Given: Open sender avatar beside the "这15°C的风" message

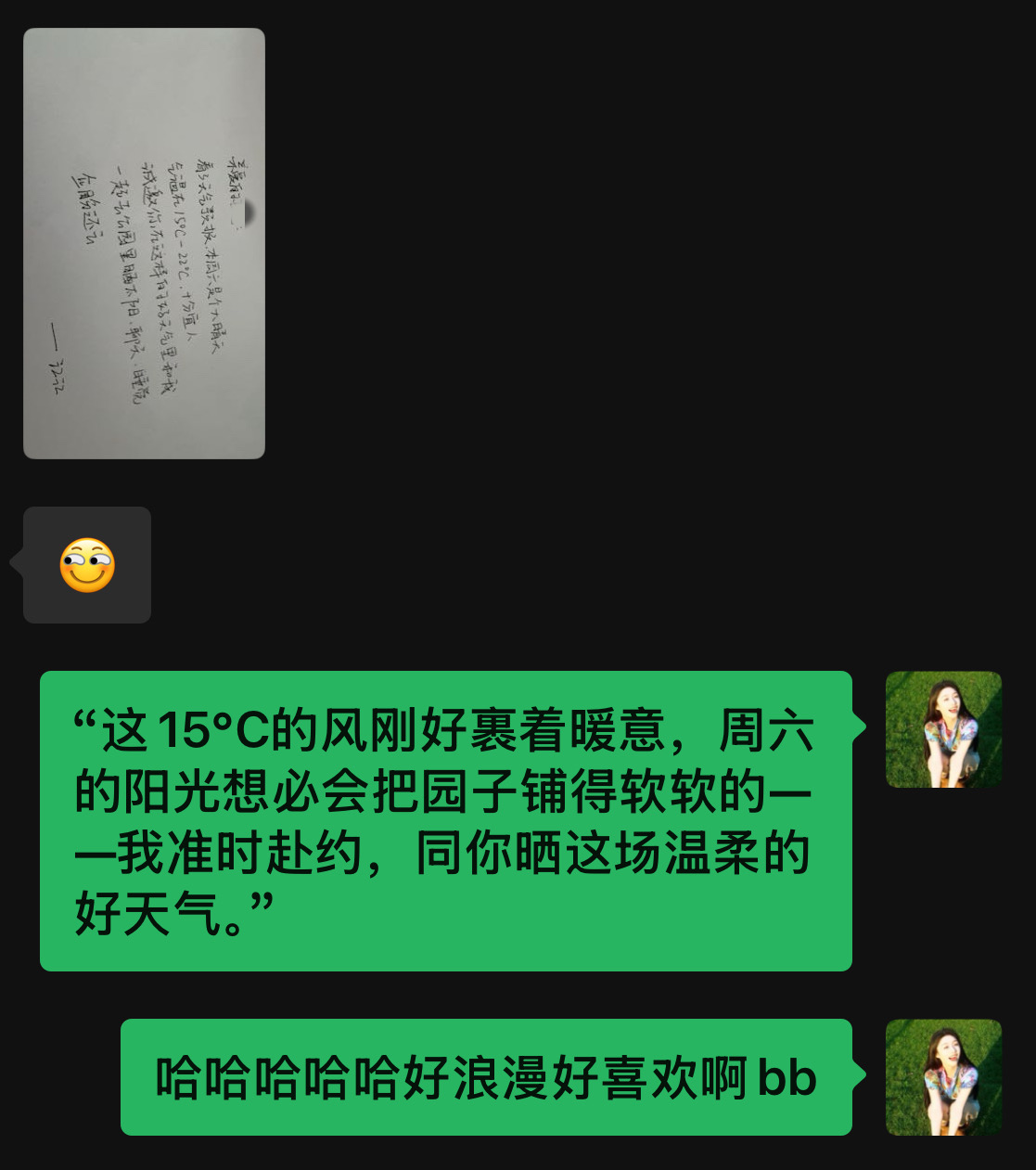Looking at the screenshot, I should (x=943, y=729).
